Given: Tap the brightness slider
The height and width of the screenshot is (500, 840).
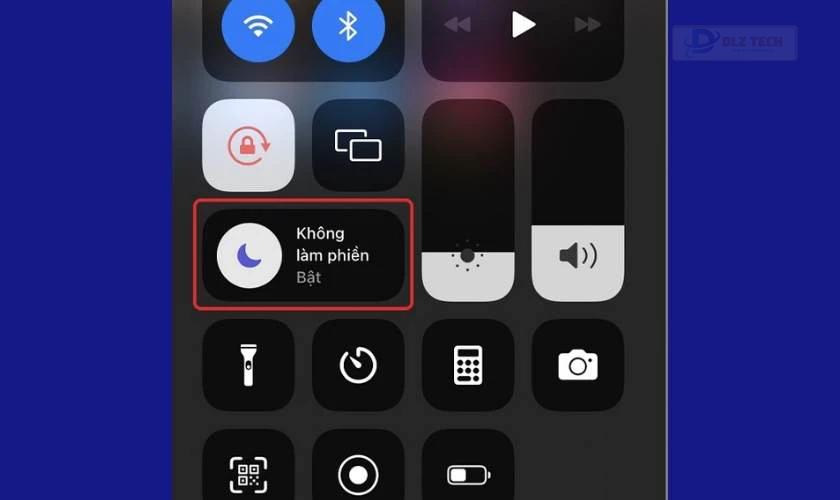Looking at the screenshot, I should pos(468,200).
